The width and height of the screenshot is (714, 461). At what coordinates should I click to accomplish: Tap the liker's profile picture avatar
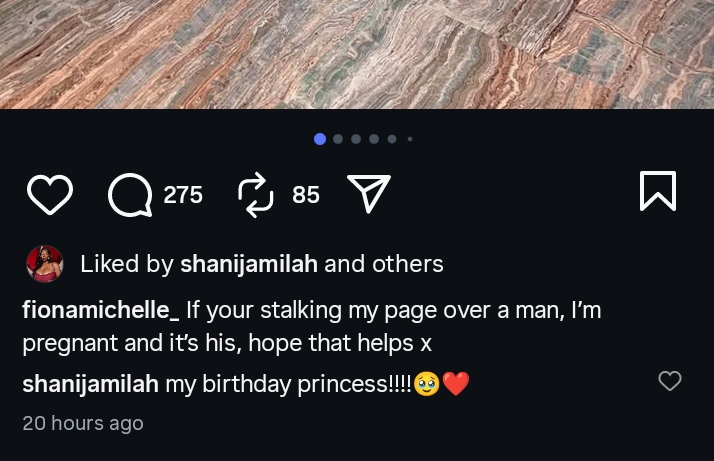44,264
